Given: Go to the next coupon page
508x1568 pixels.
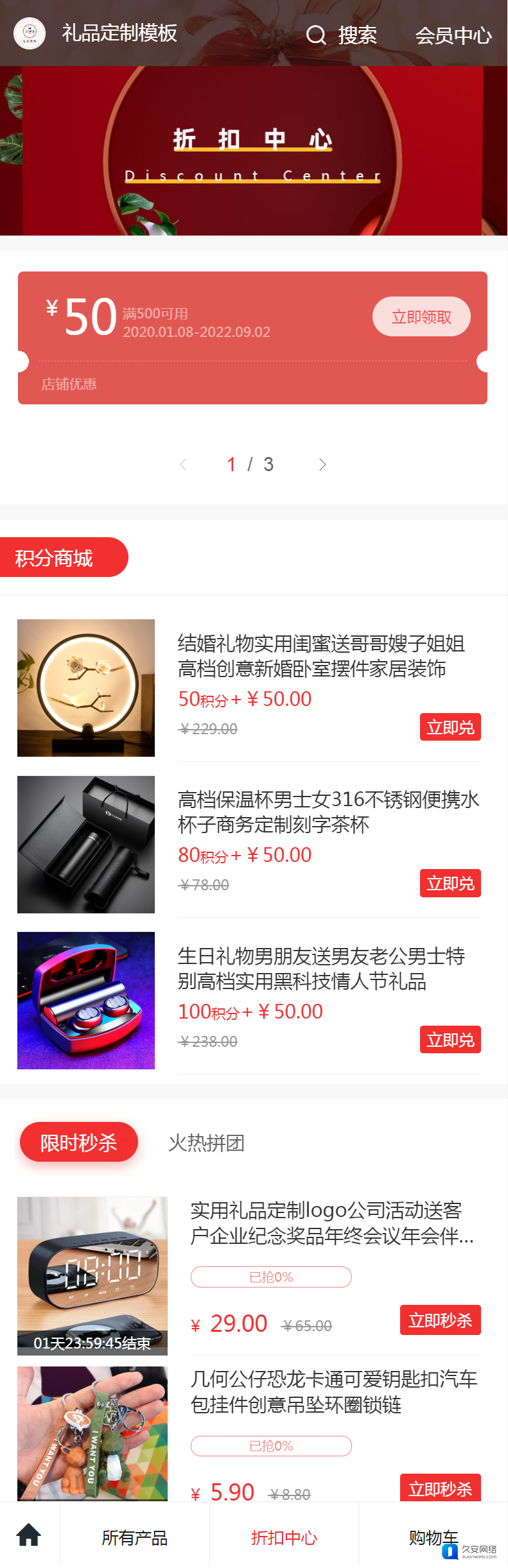Looking at the screenshot, I should point(322,465).
